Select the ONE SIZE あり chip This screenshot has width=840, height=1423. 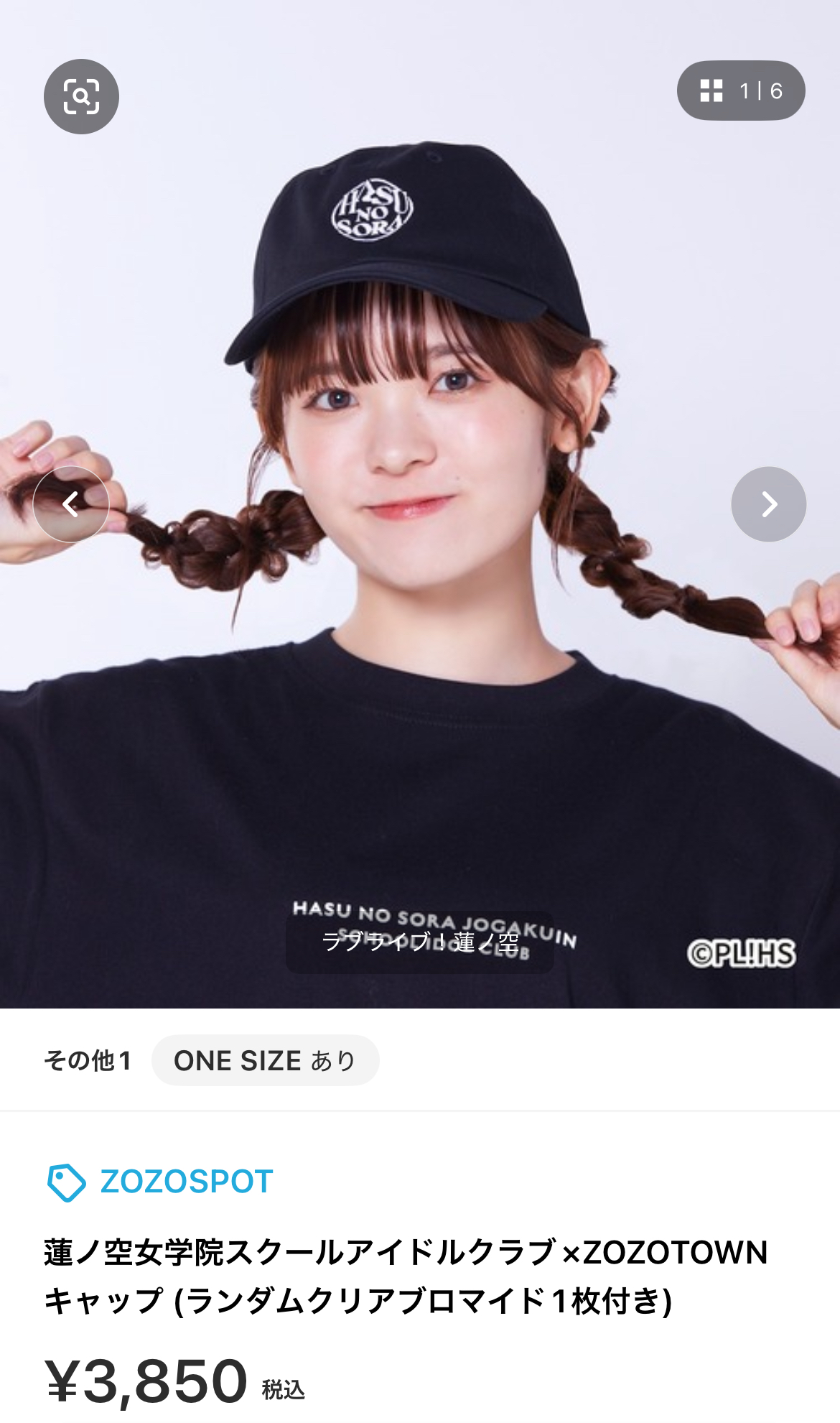[265, 1060]
